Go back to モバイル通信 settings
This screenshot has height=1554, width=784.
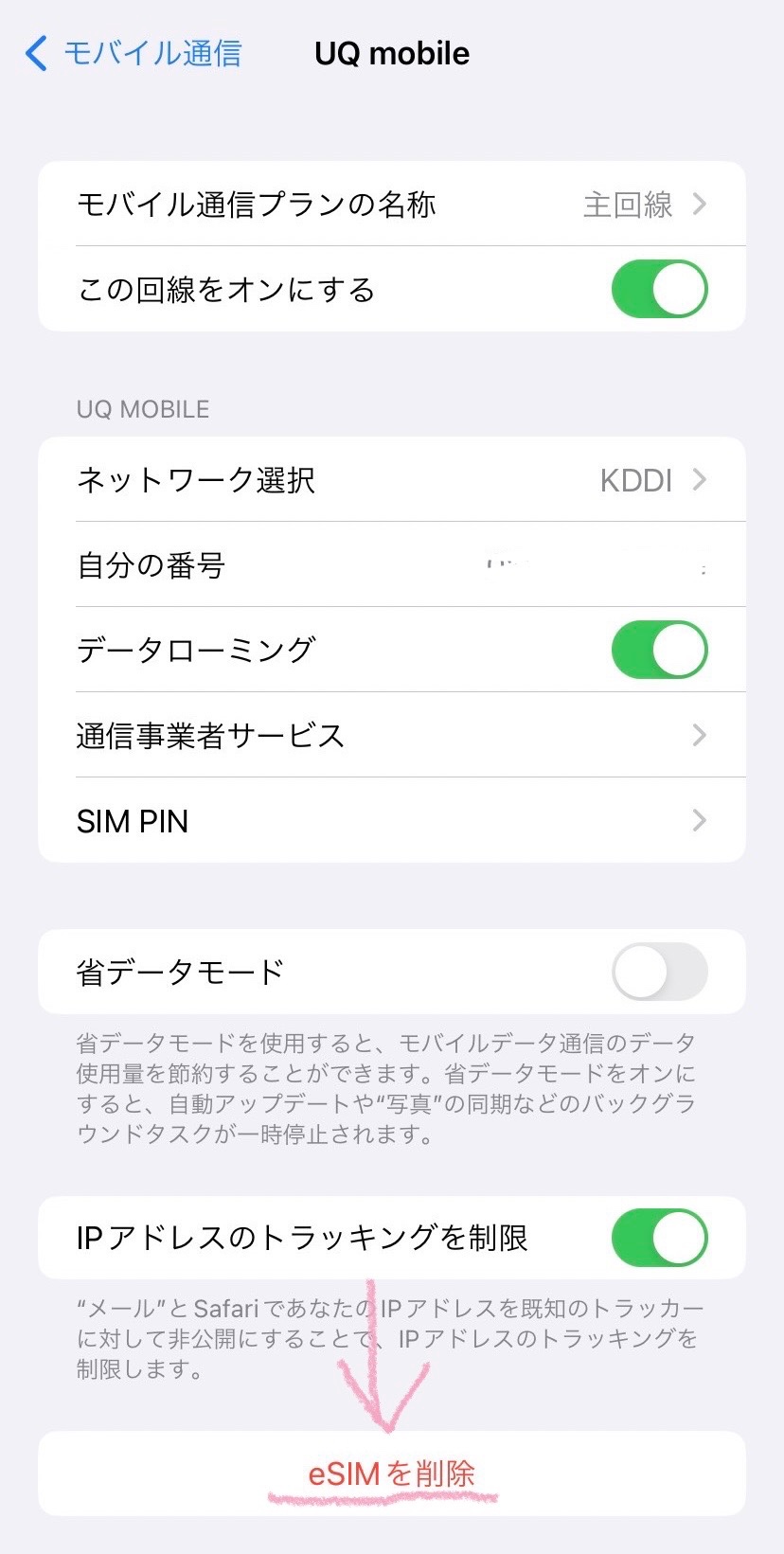tap(133, 54)
